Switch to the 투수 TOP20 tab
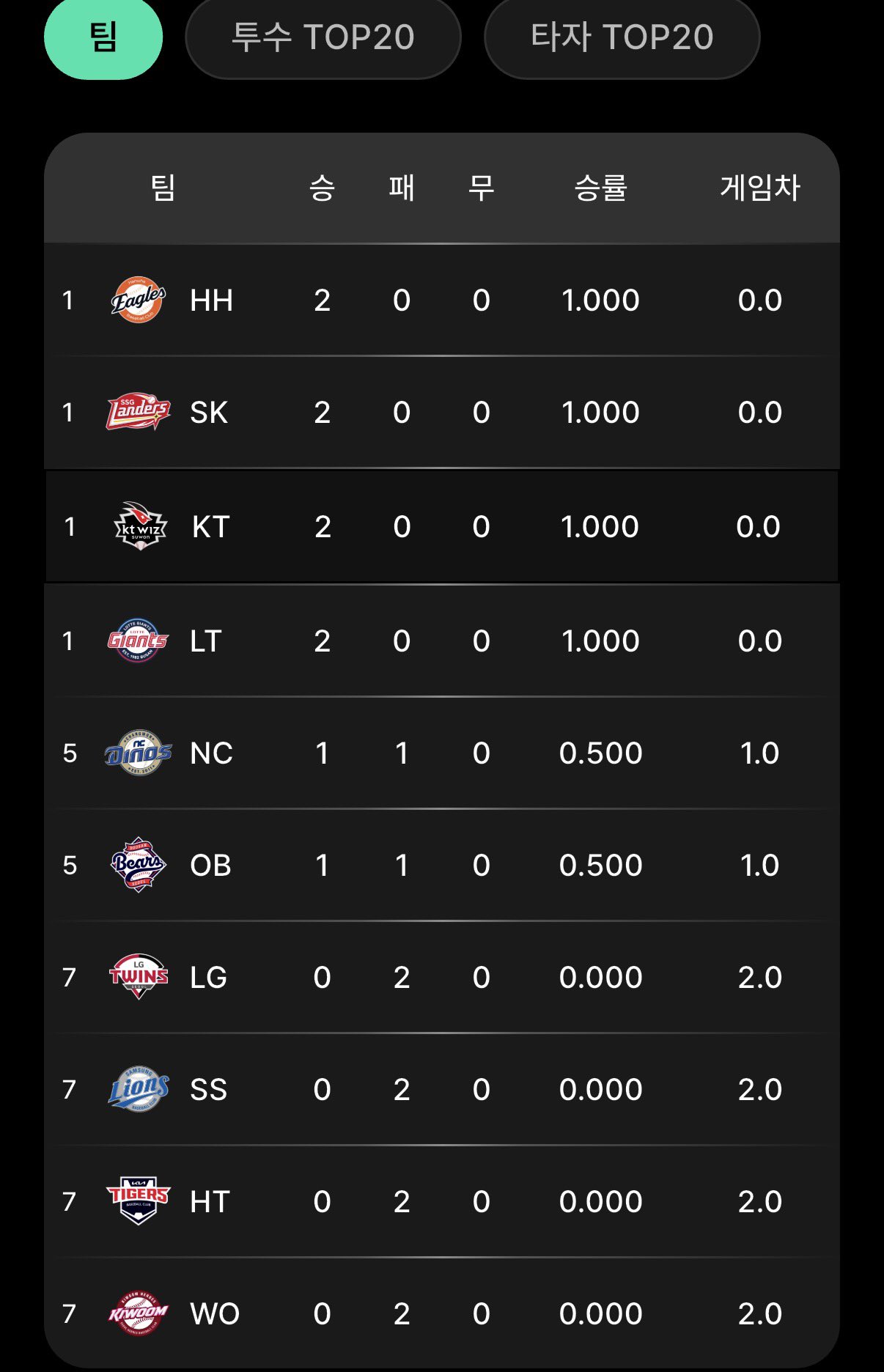This screenshot has width=884, height=1372. 323,37
